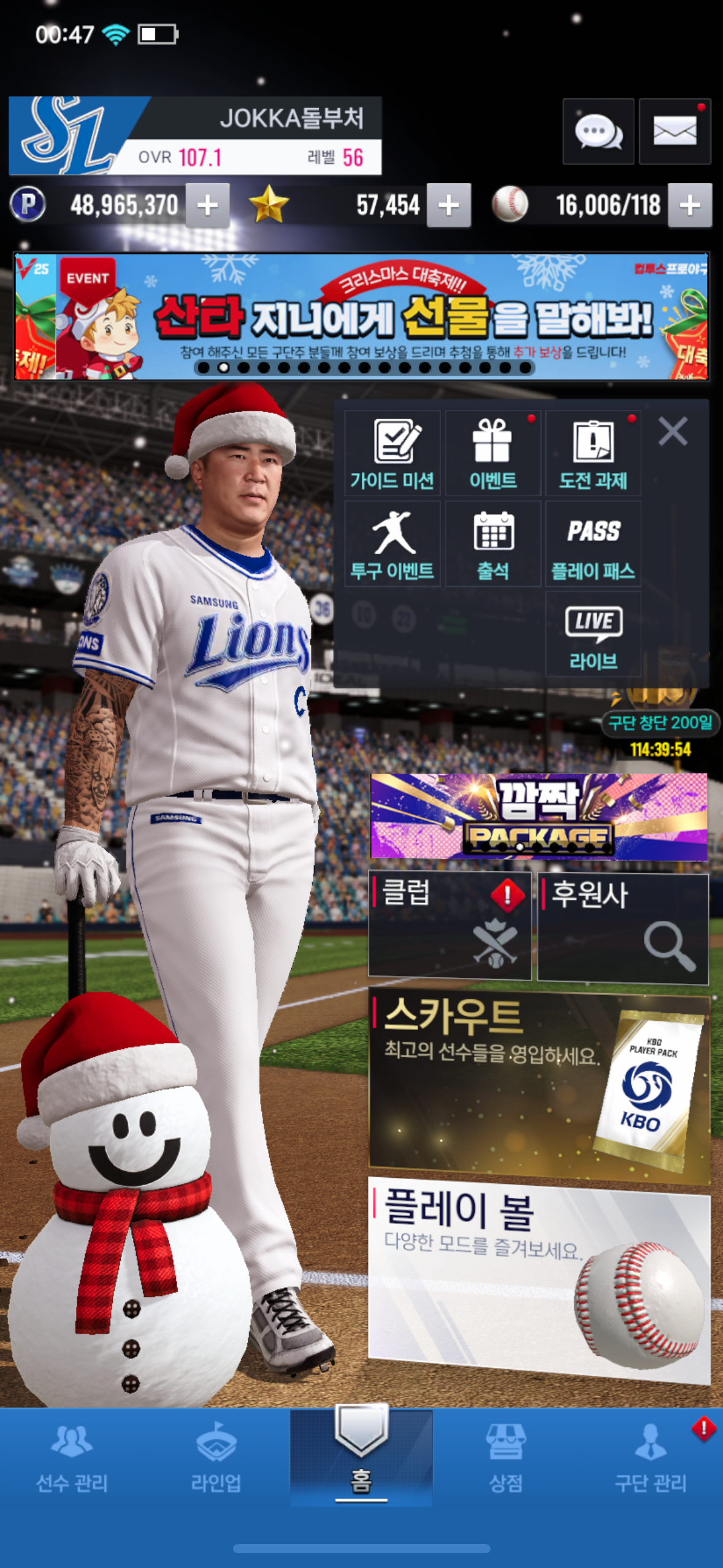Start 플레이 볼 game modes

tap(539, 1278)
